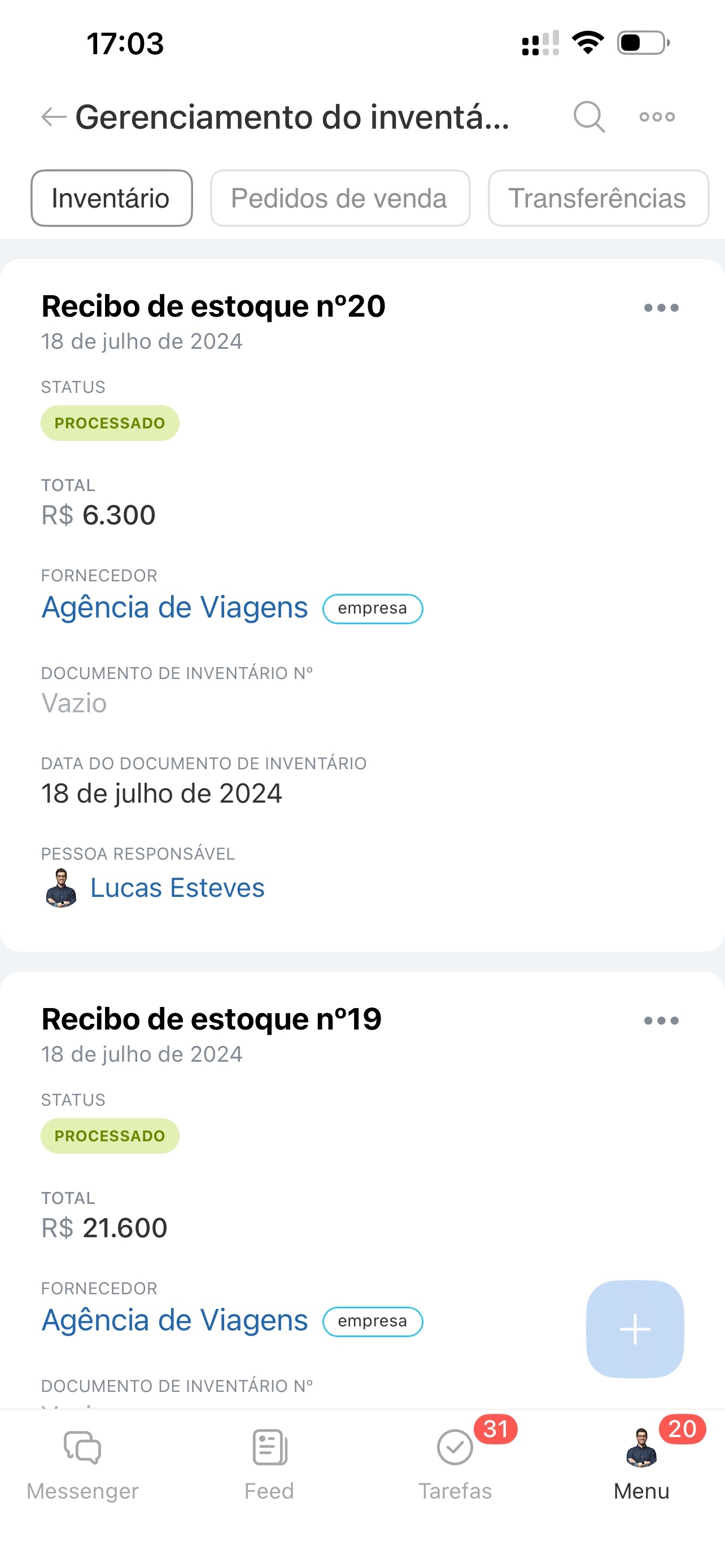Open options menu for Recibo nº20

(x=661, y=308)
